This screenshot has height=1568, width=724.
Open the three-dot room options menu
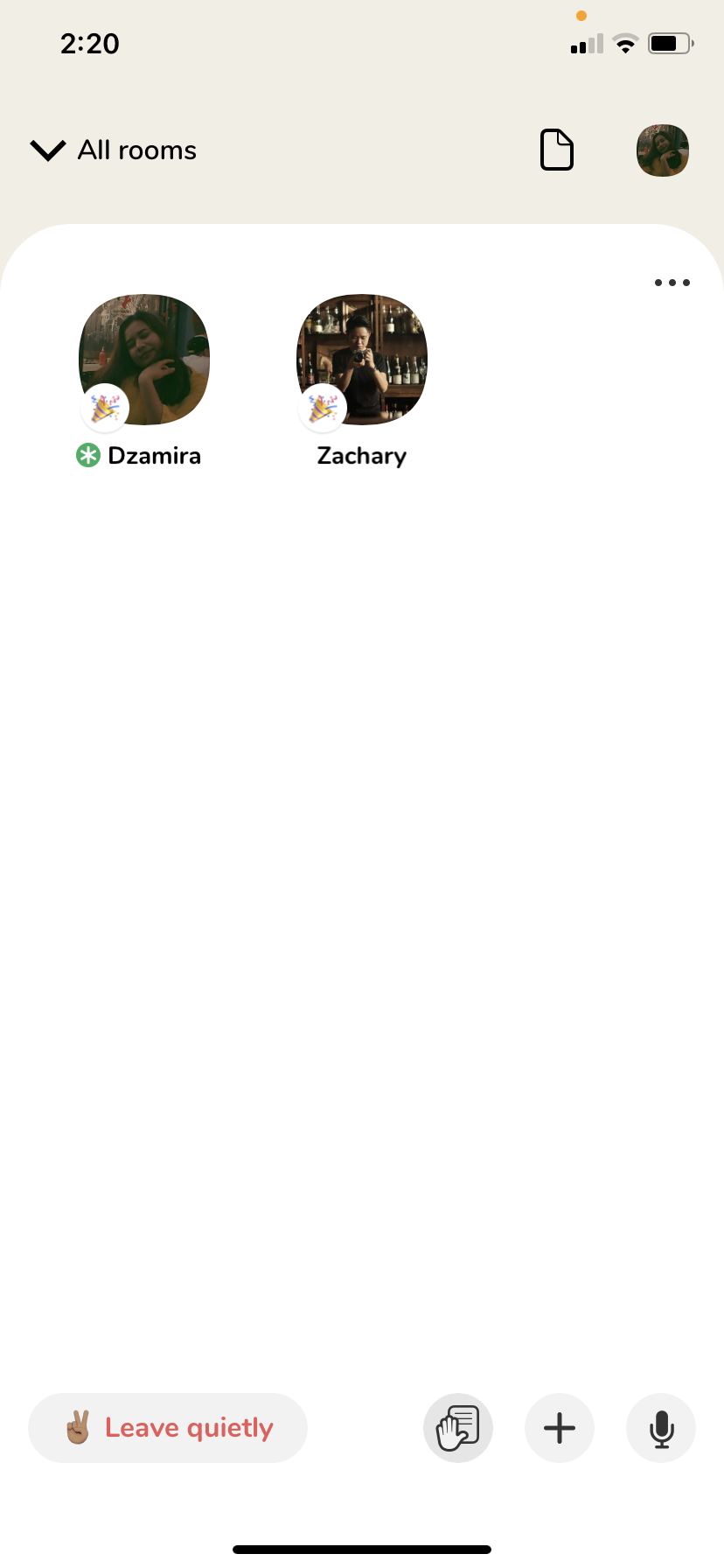[x=672, y=283]
